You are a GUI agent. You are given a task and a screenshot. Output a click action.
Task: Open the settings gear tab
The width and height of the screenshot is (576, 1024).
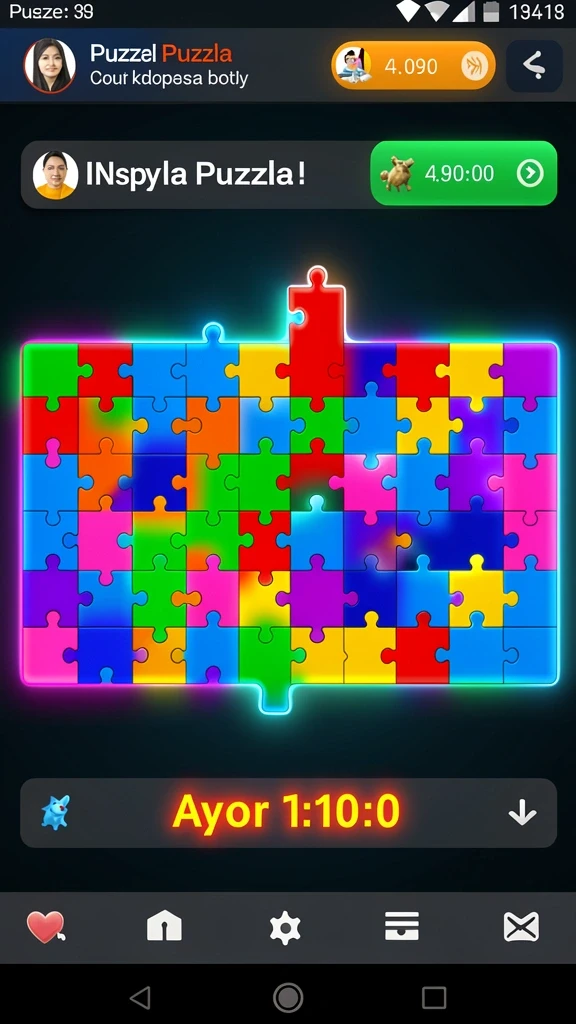[x=285, y=927]
